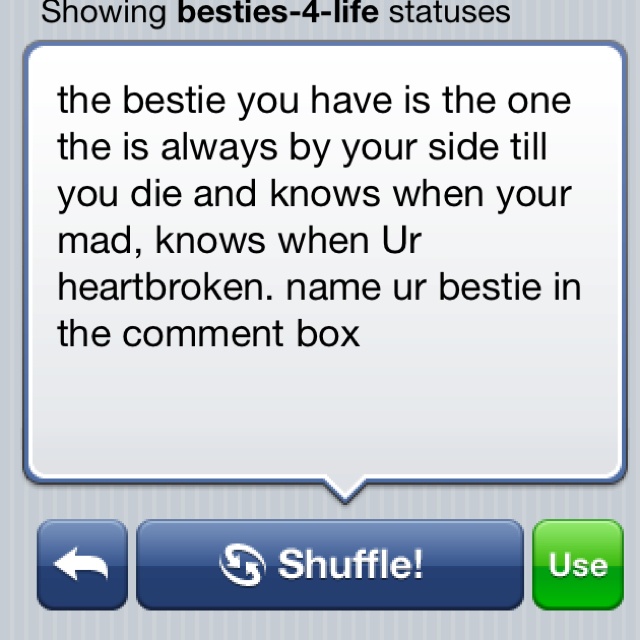Image resolution: width=640 pixels, height=640 pixels.
Task: Shuffle to another besties-4-life status
Action: tap(329, 565)
